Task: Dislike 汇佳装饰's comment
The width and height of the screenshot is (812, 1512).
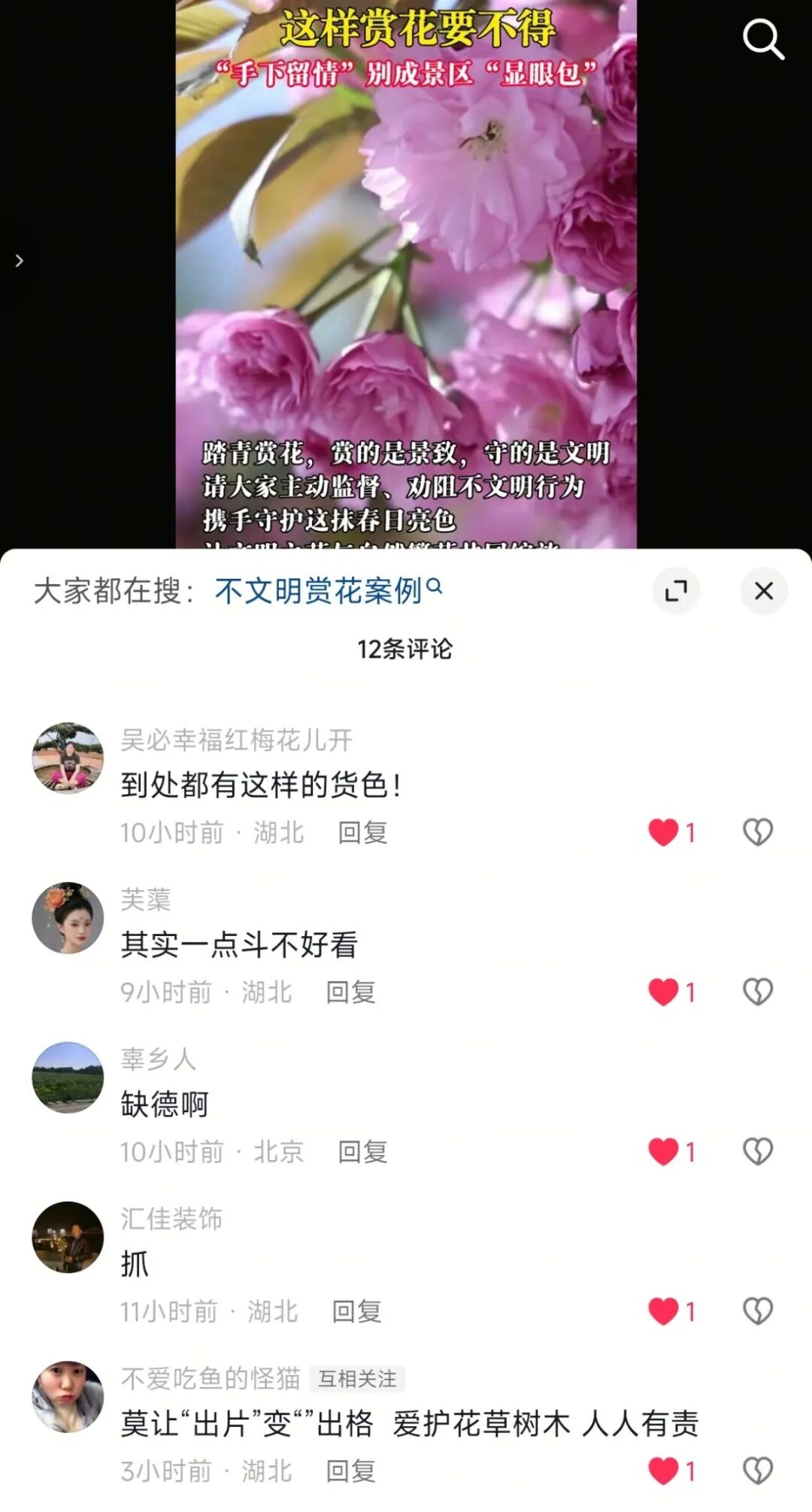Action: (757, 1311)
